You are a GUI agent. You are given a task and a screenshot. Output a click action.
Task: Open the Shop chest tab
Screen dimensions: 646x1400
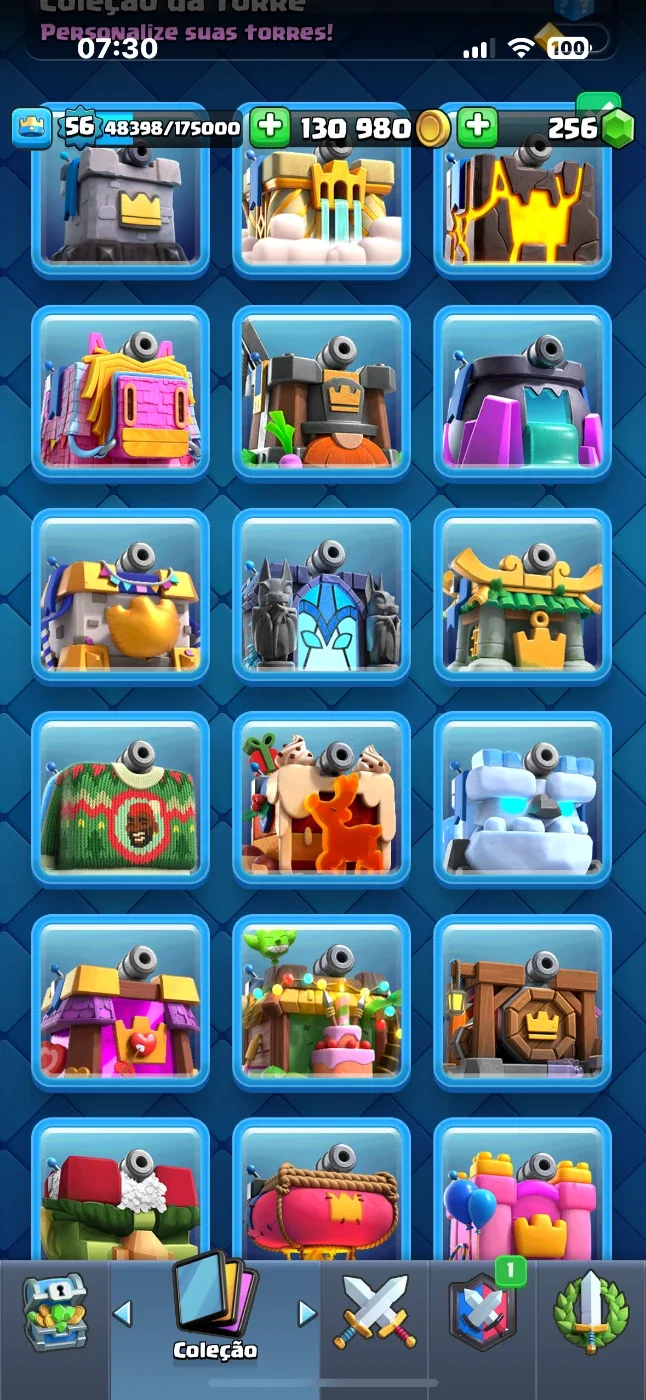pyautogui.click(x=54, y=1312)
